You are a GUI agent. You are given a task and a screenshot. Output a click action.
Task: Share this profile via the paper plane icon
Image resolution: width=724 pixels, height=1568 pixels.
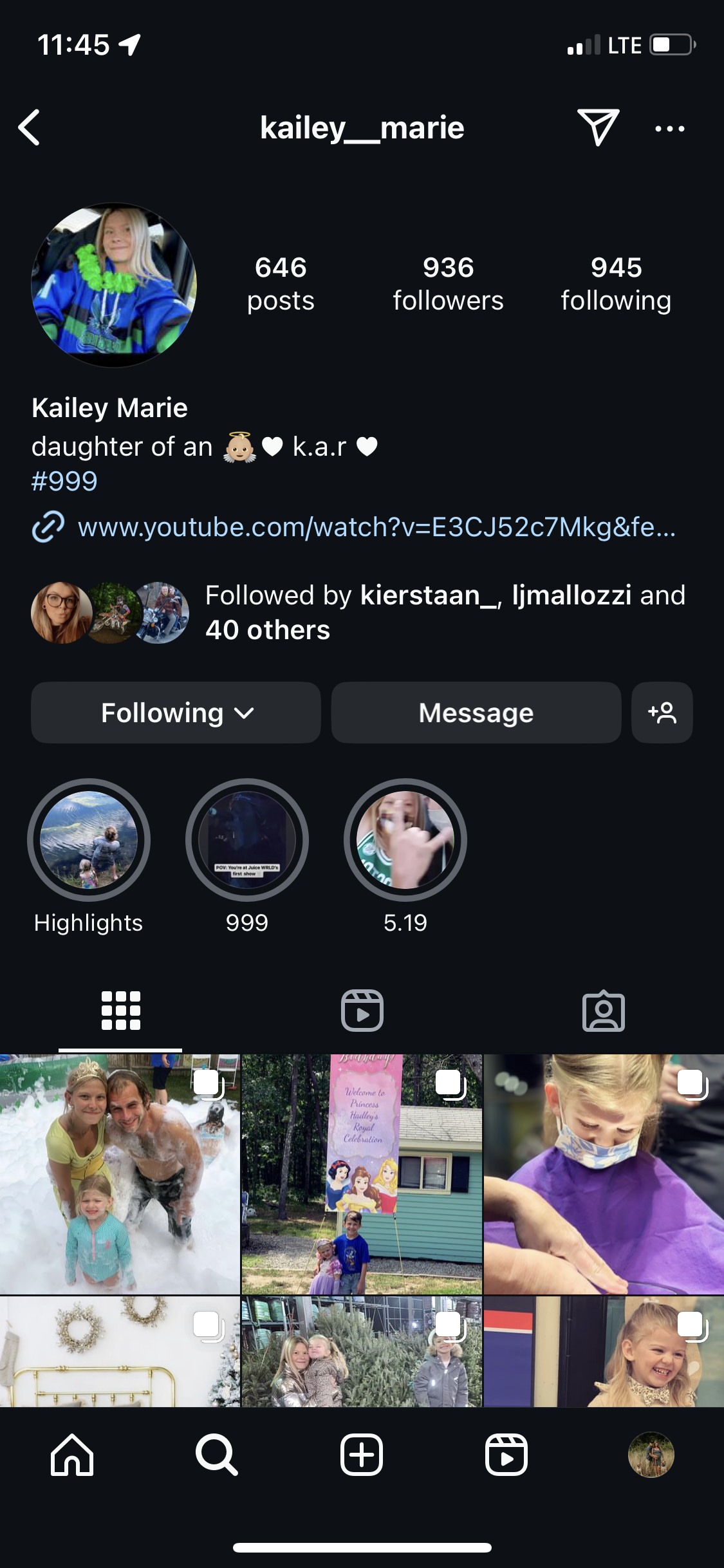(598, 127)
